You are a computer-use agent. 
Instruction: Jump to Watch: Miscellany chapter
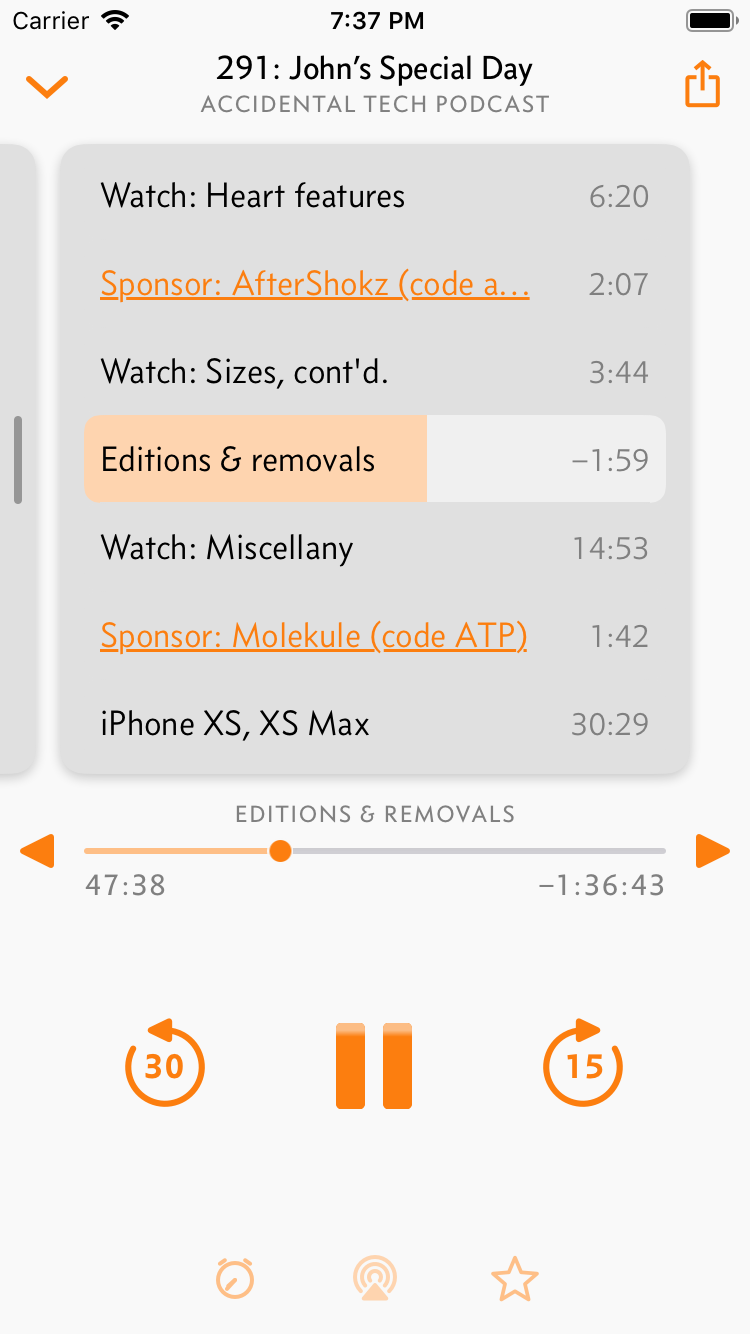[227, 548]
